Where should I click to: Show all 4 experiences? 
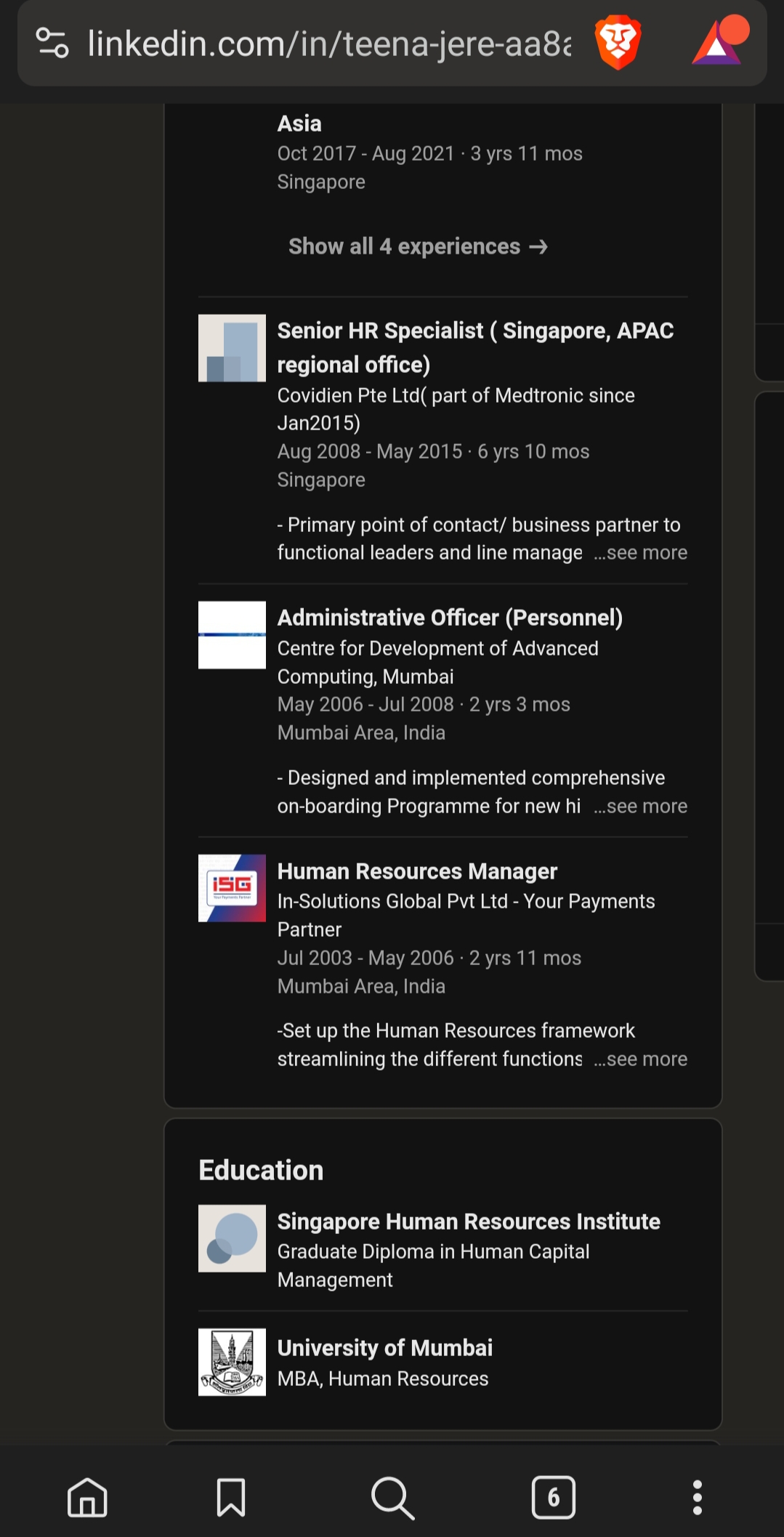[418, 247]
